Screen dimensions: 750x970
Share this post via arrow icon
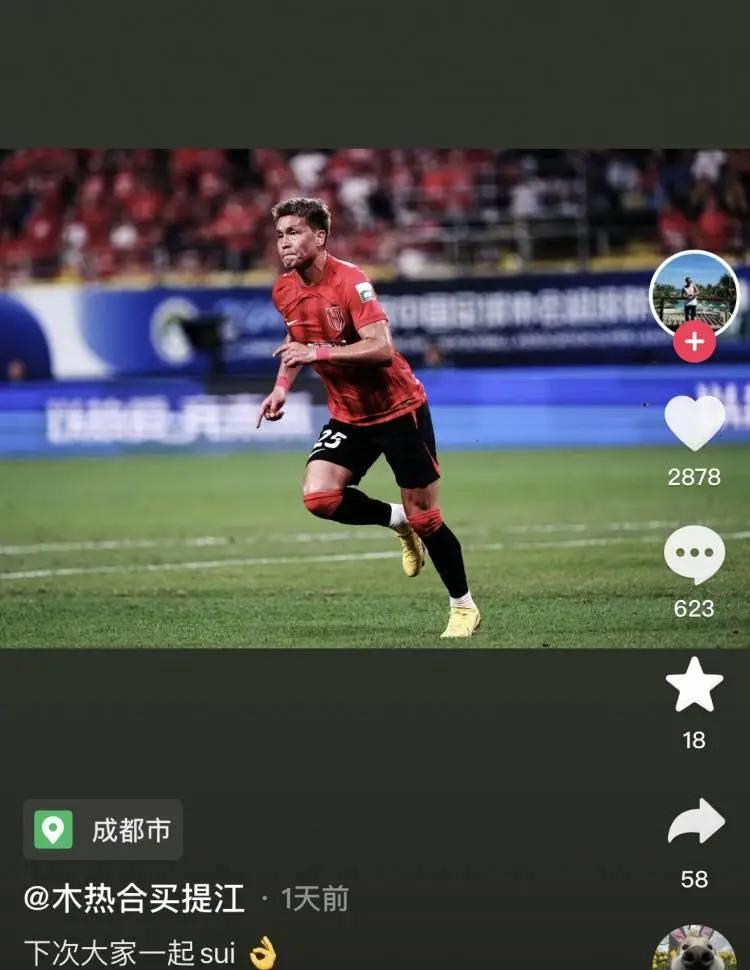695,822
